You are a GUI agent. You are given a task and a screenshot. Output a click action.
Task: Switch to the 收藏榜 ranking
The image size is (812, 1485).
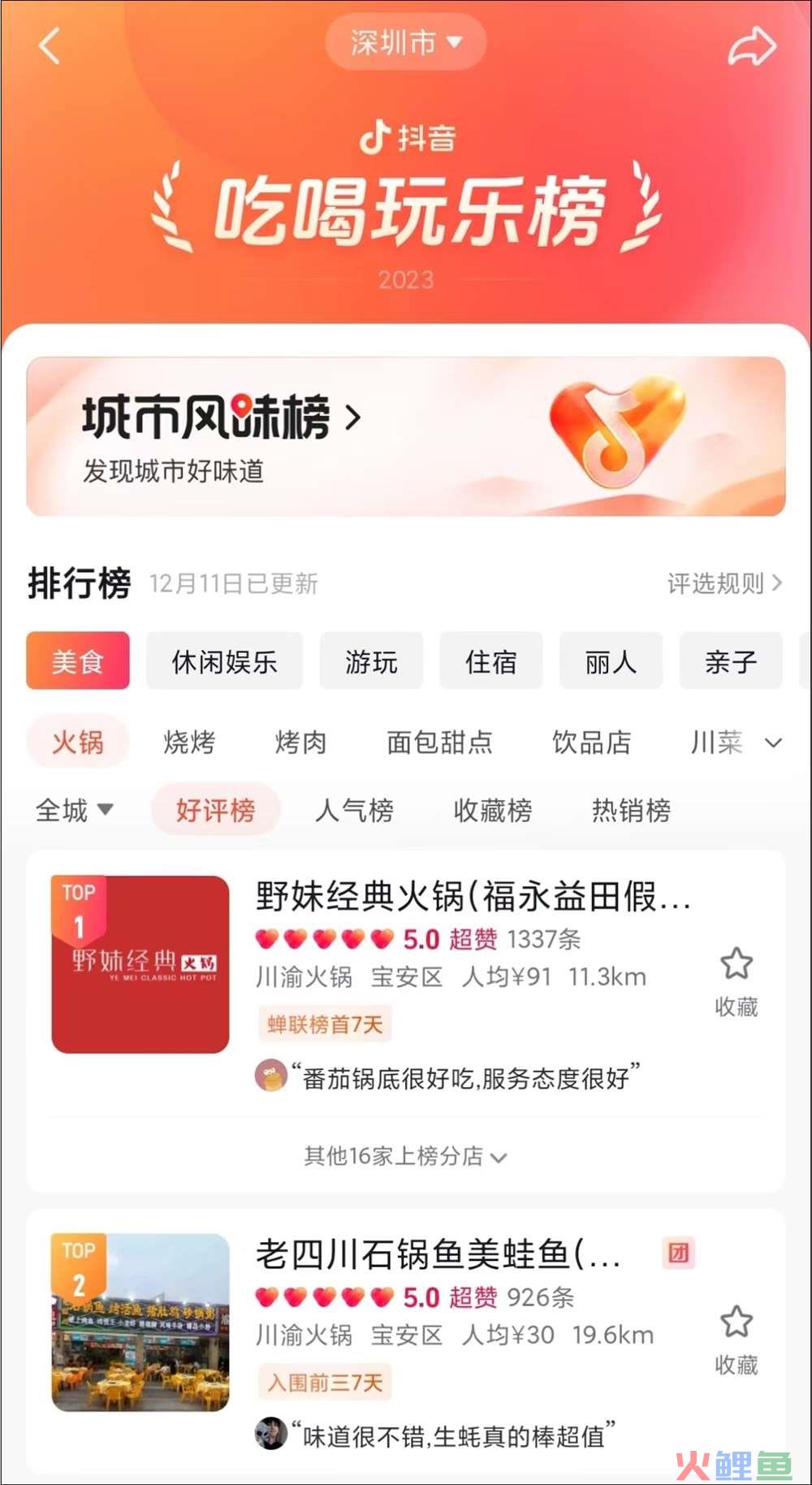pyautogui.click(x=493, y=810)
